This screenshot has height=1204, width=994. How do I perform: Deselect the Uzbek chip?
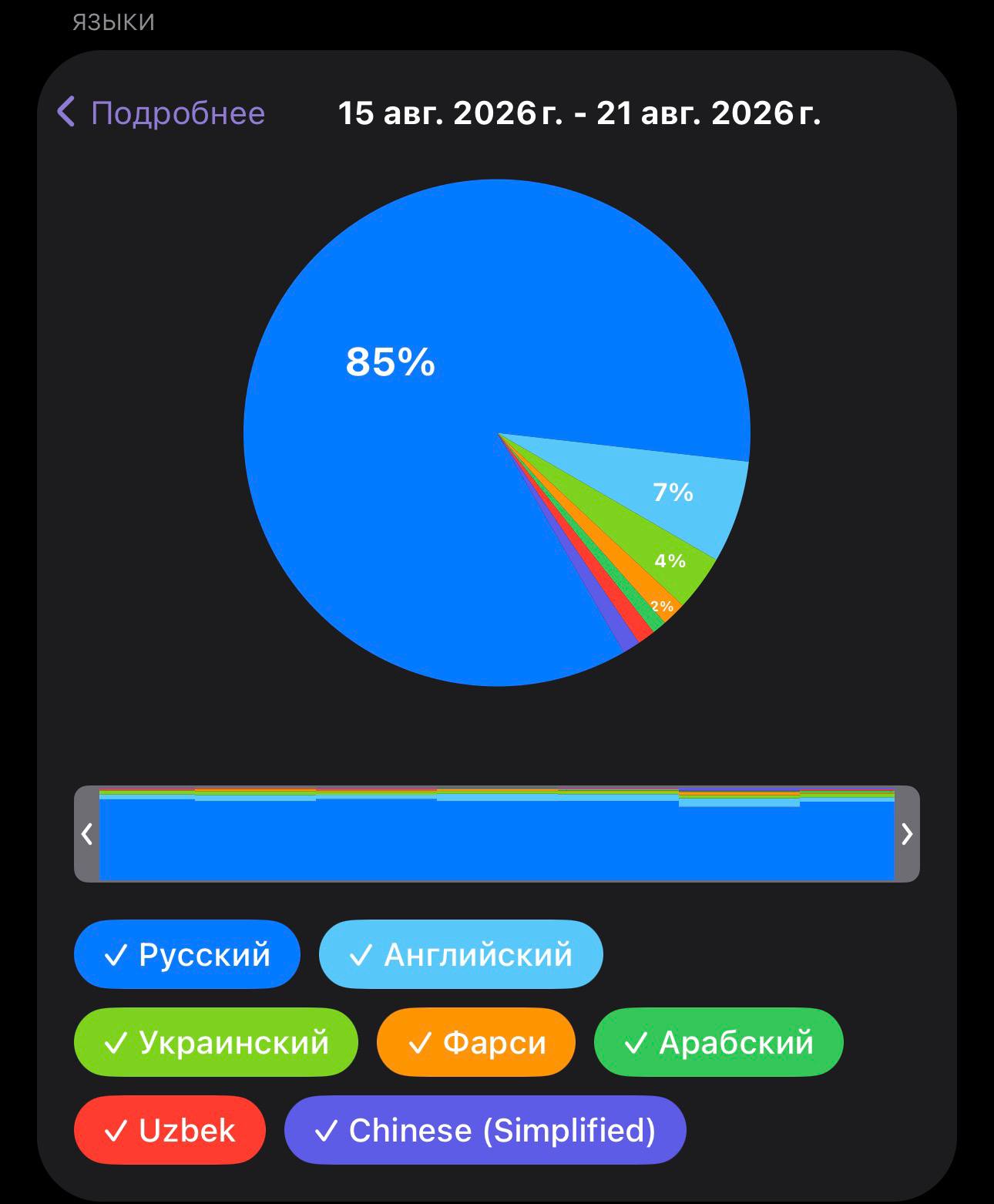pos(170,1130)
